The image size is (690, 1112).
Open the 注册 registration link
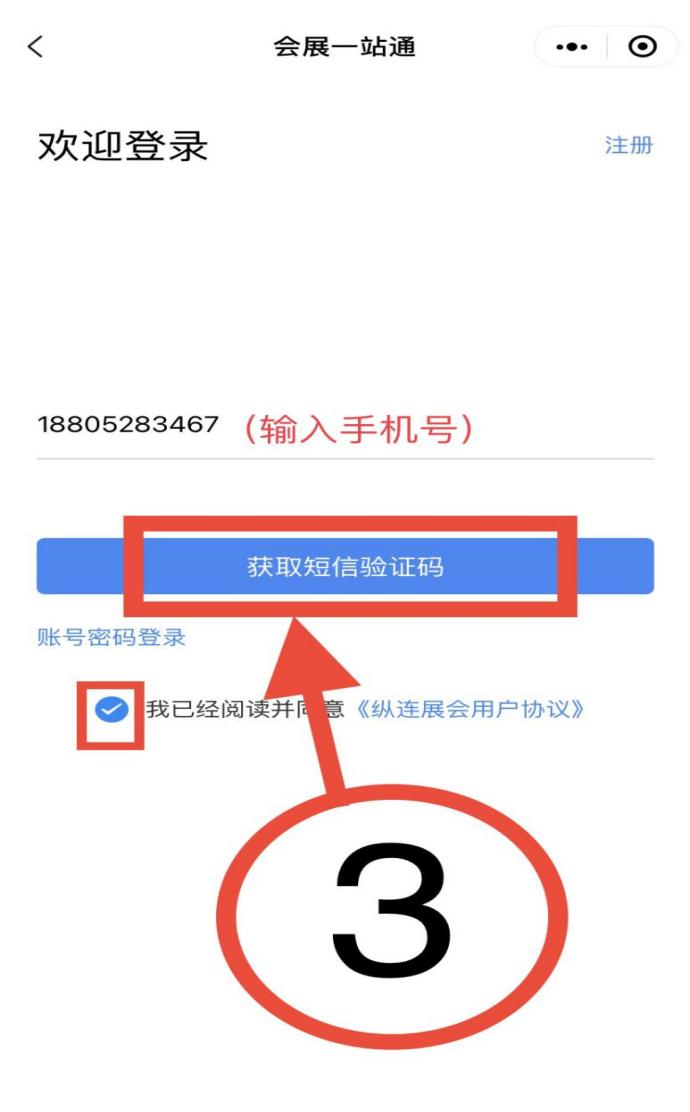(628, 145)
